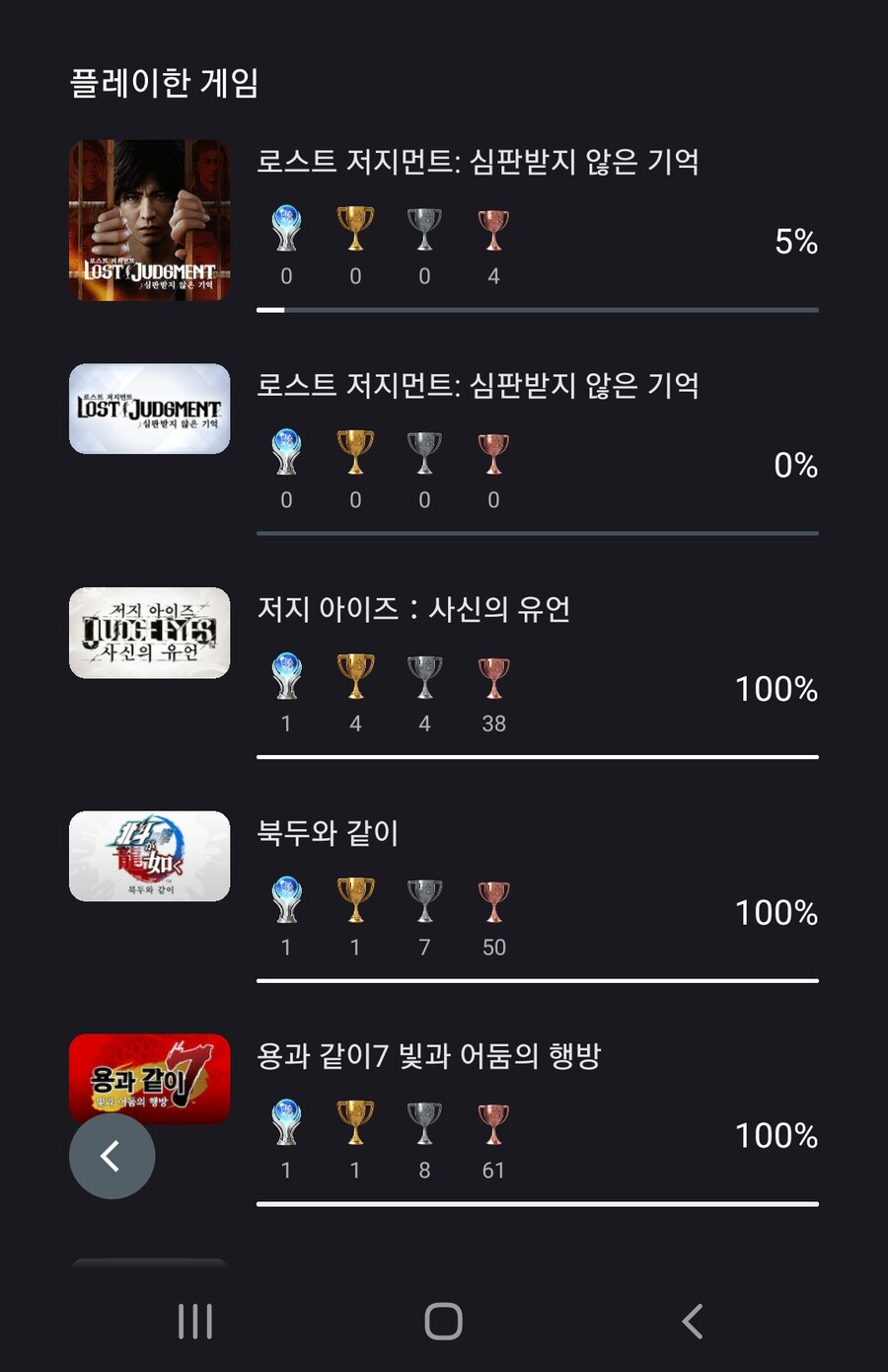888x1372 pixels.
Task: Tap the bronze trophy icon showing 50 trophies
Action: coord(493,900)
